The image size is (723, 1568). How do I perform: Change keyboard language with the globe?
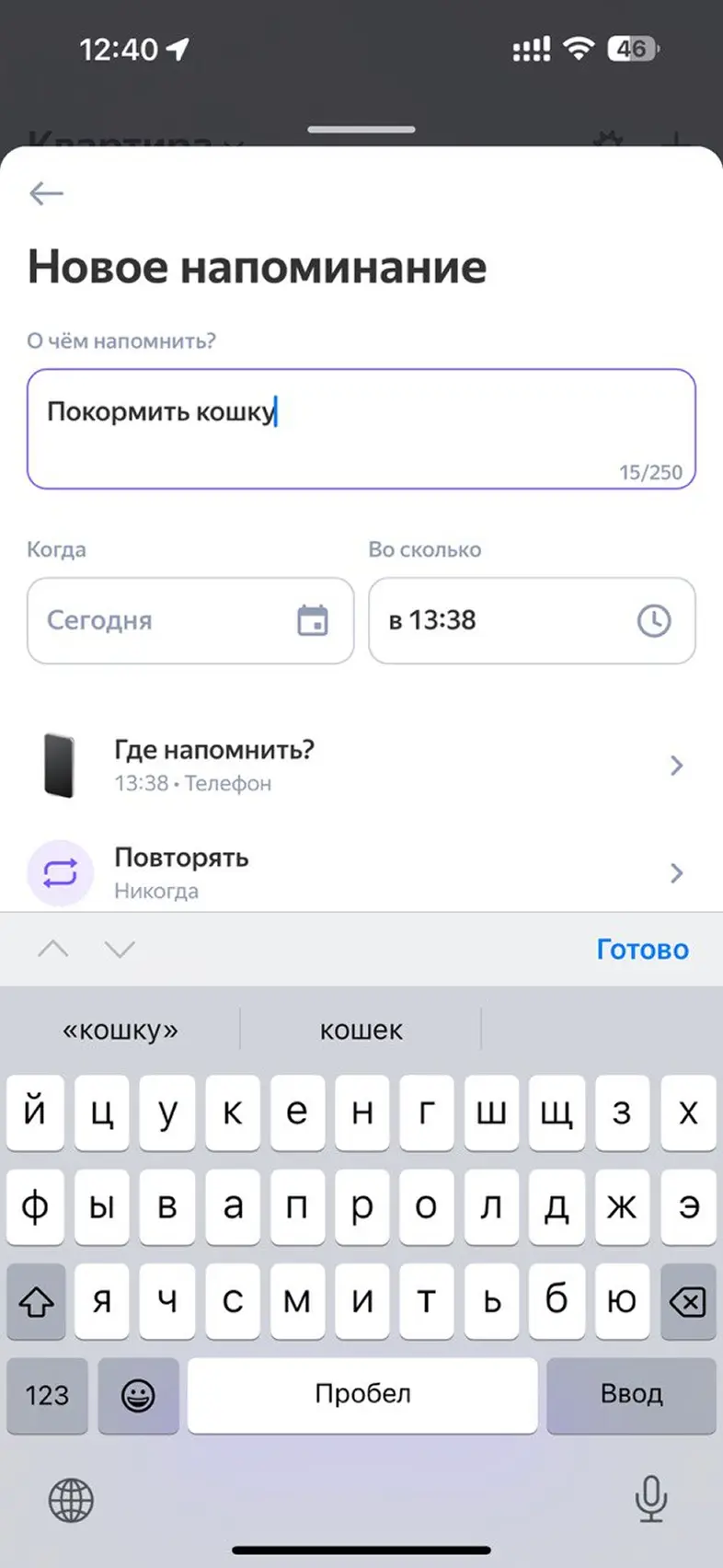tap(71, 1500)
